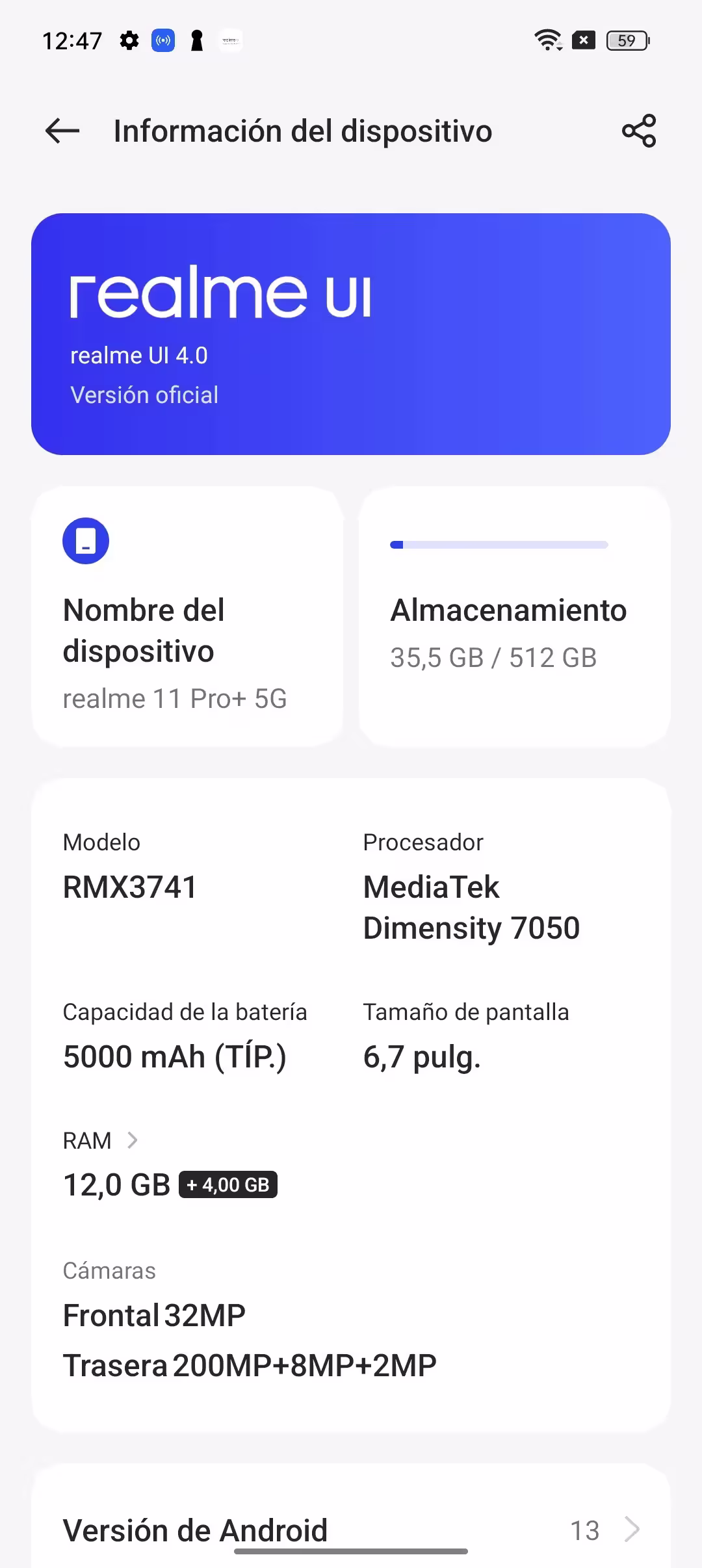Open the realme UI 4.0 banner
This screenshot has width=702, height=1568.
351,334
